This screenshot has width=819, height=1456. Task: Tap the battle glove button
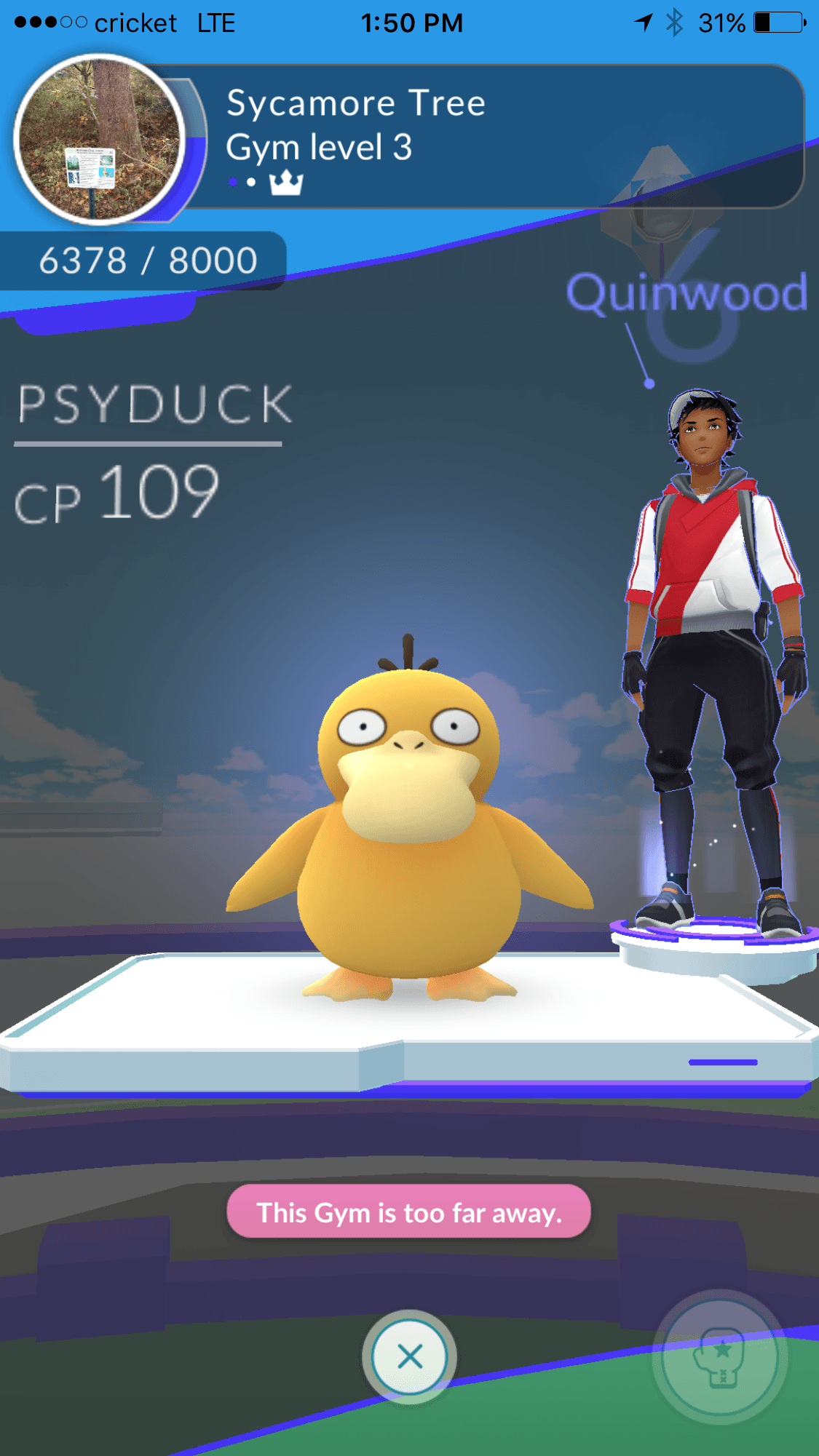[720, 1356]
